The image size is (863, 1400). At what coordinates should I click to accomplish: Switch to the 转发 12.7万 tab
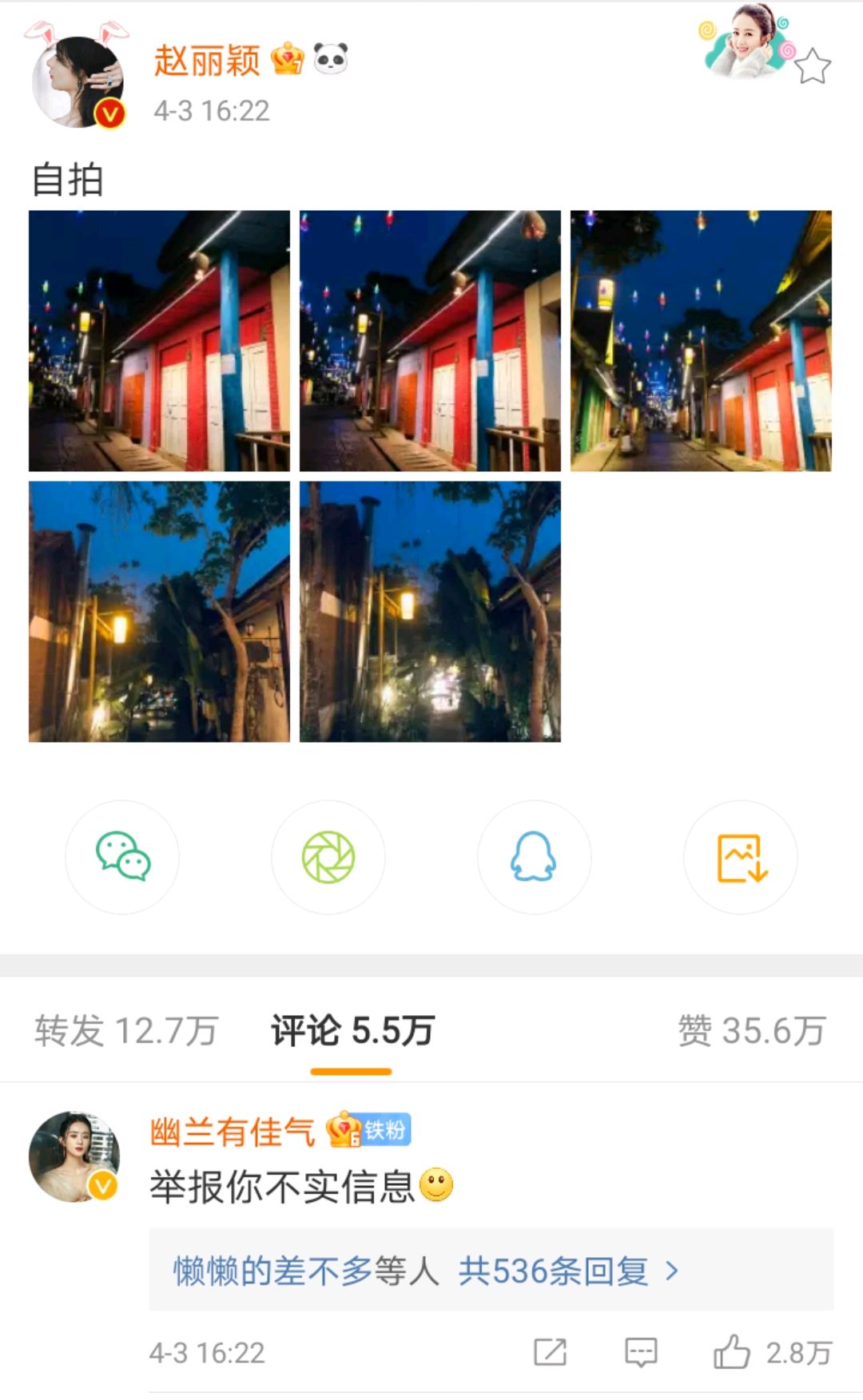tap(125, 1030)
